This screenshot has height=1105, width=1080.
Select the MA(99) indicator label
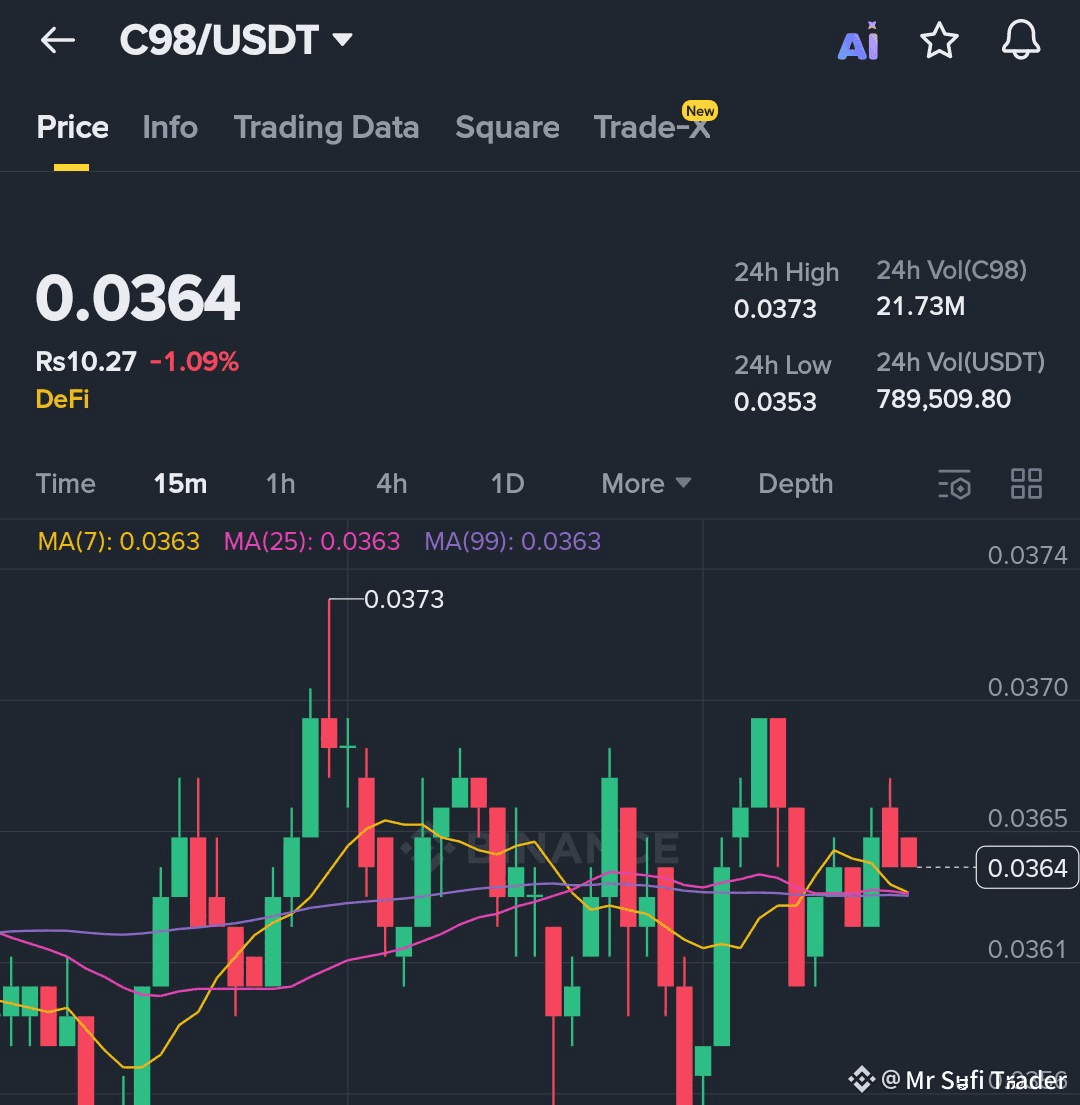point(512,540)
